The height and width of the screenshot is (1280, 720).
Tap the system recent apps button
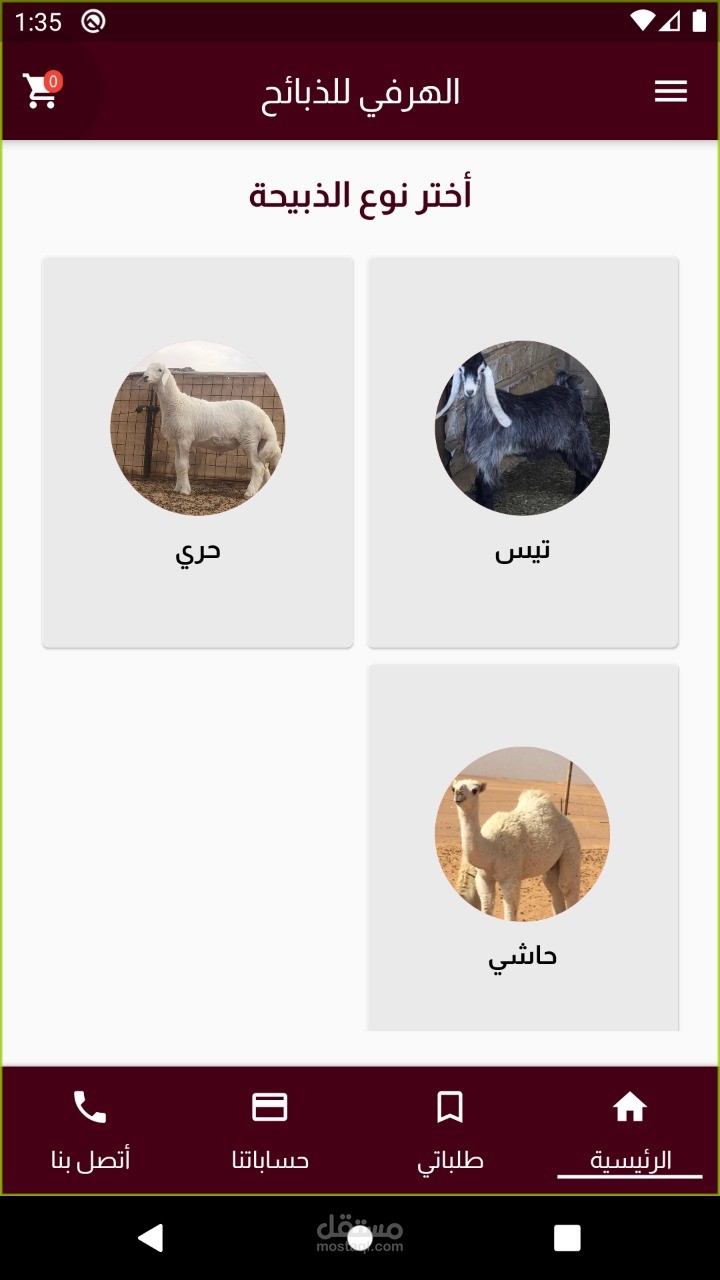tap(567, 1238)
